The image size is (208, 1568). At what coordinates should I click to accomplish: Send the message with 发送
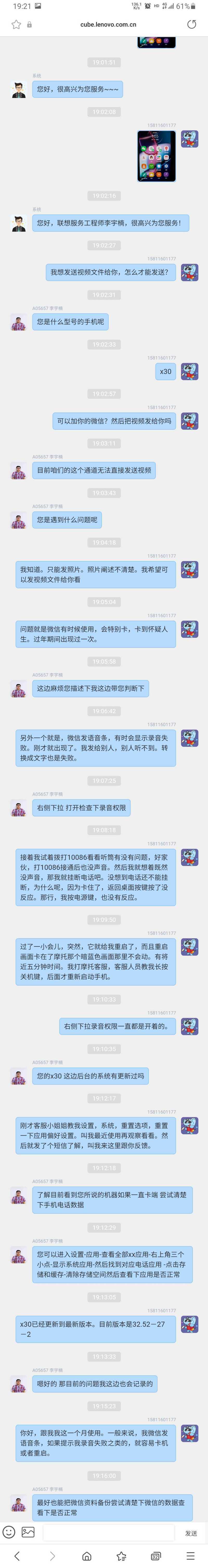191,1533
